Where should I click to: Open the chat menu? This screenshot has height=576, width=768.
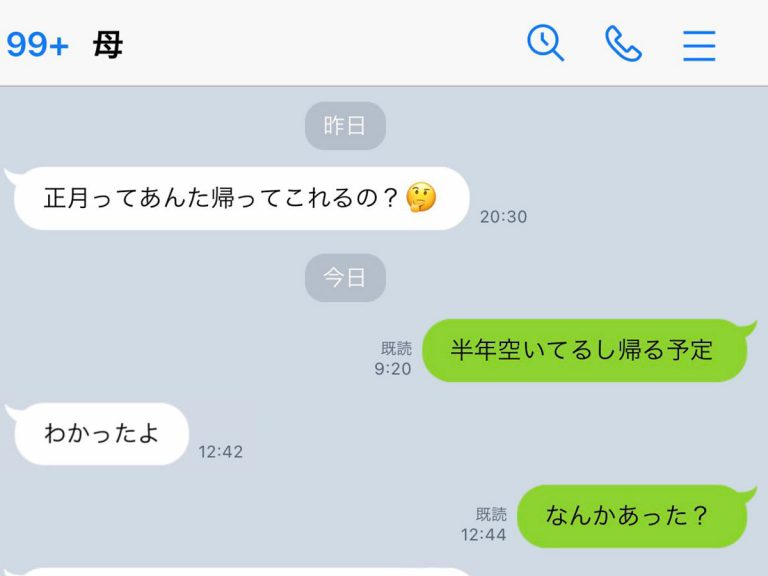coord(699,45)
